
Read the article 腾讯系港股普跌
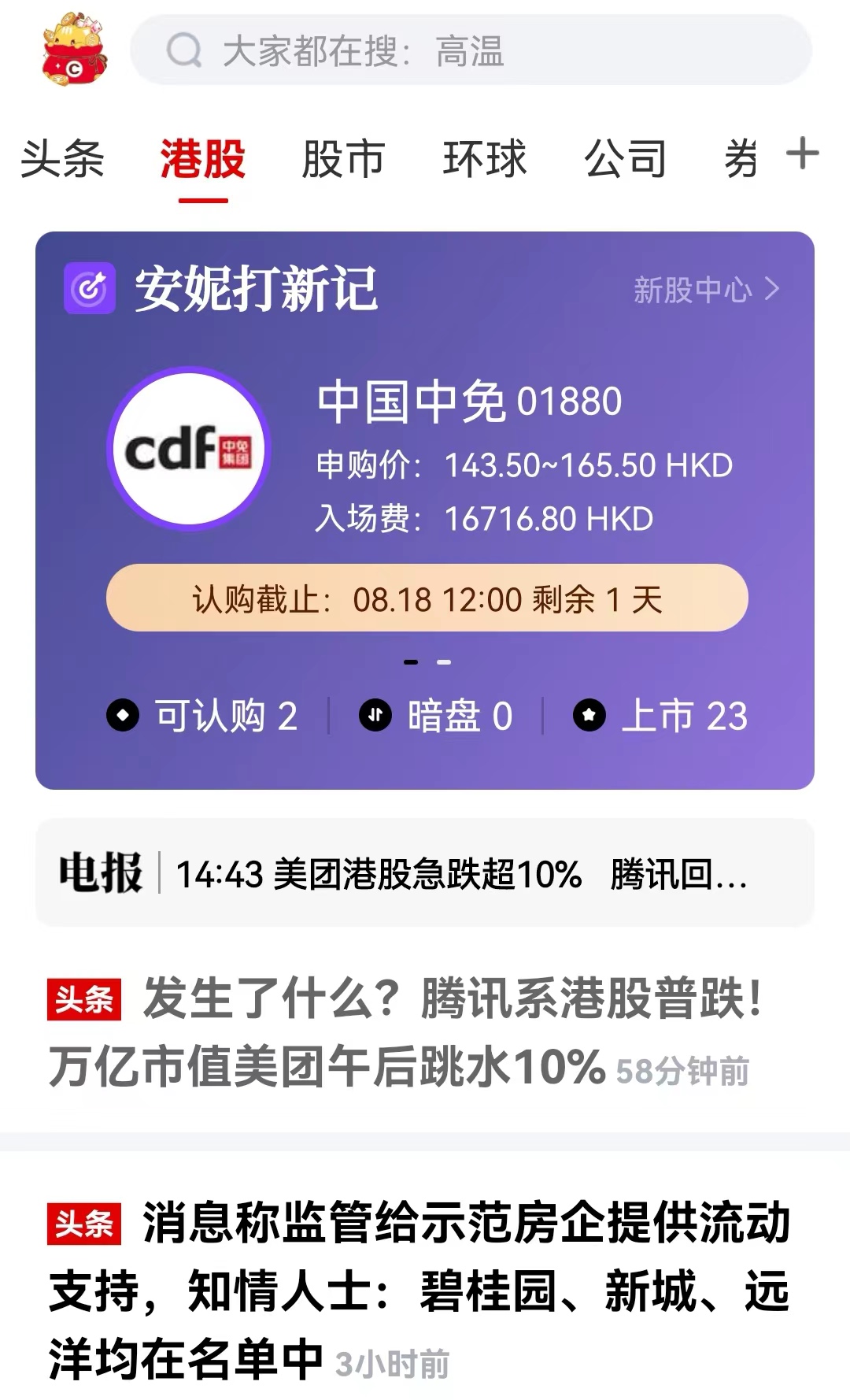click(405, 1033)
